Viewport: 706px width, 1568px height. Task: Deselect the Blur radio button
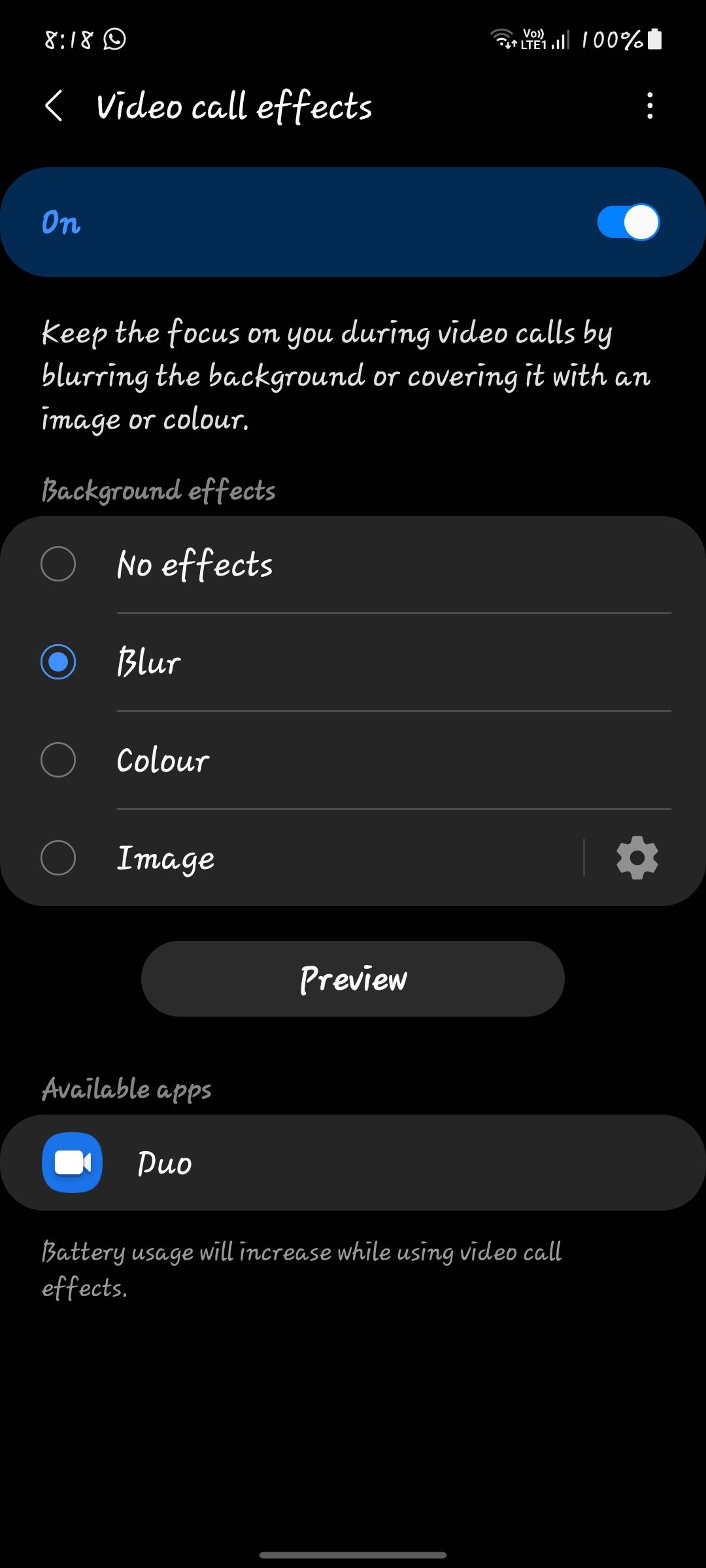pos(58,662)
